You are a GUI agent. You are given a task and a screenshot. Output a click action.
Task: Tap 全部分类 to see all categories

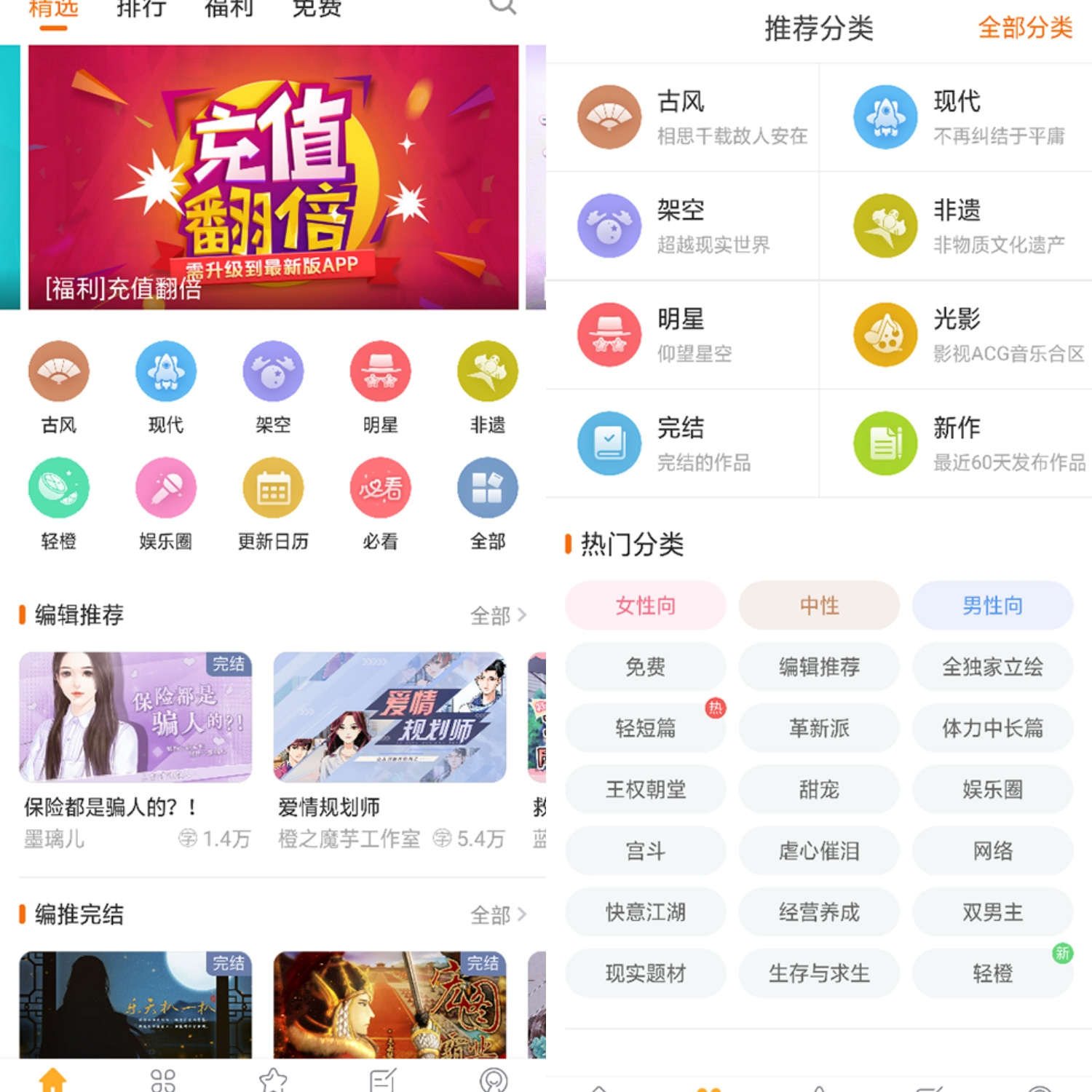click(x=1024, y=28)
